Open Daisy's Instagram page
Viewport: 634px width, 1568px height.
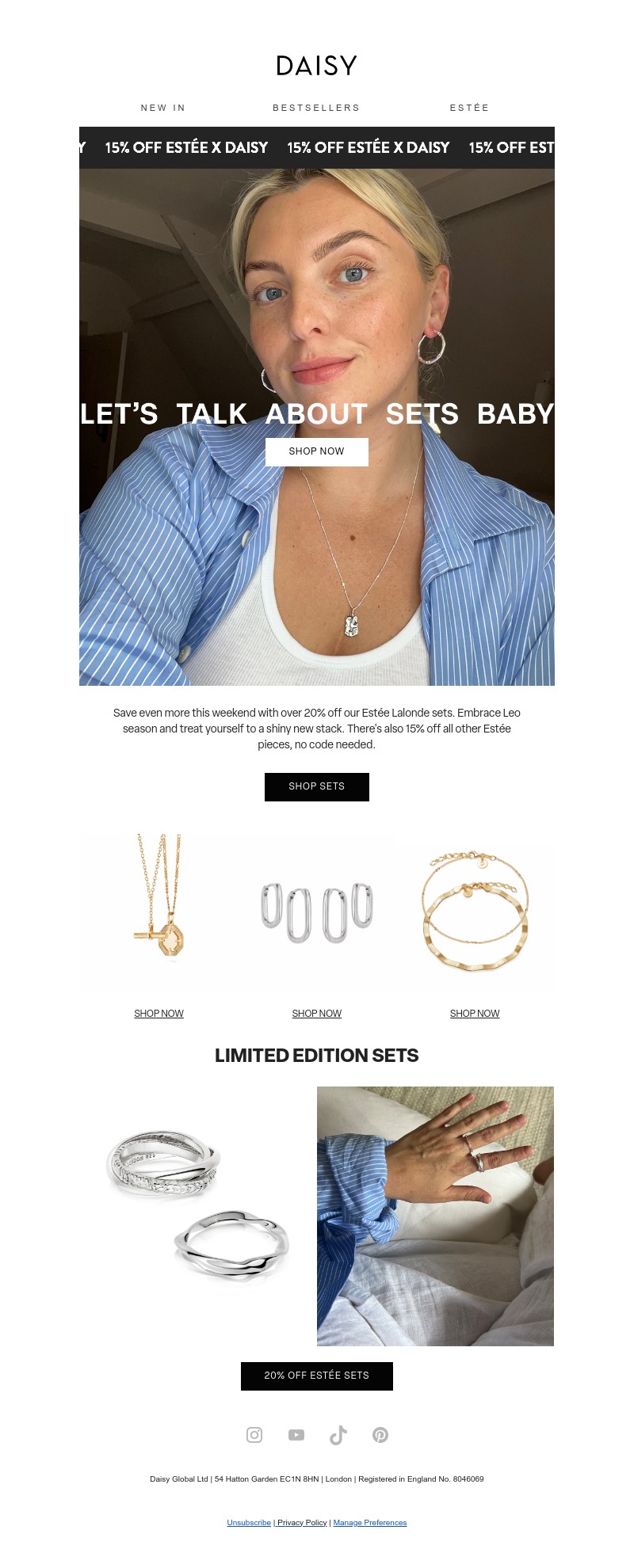tap(254, 1435)
